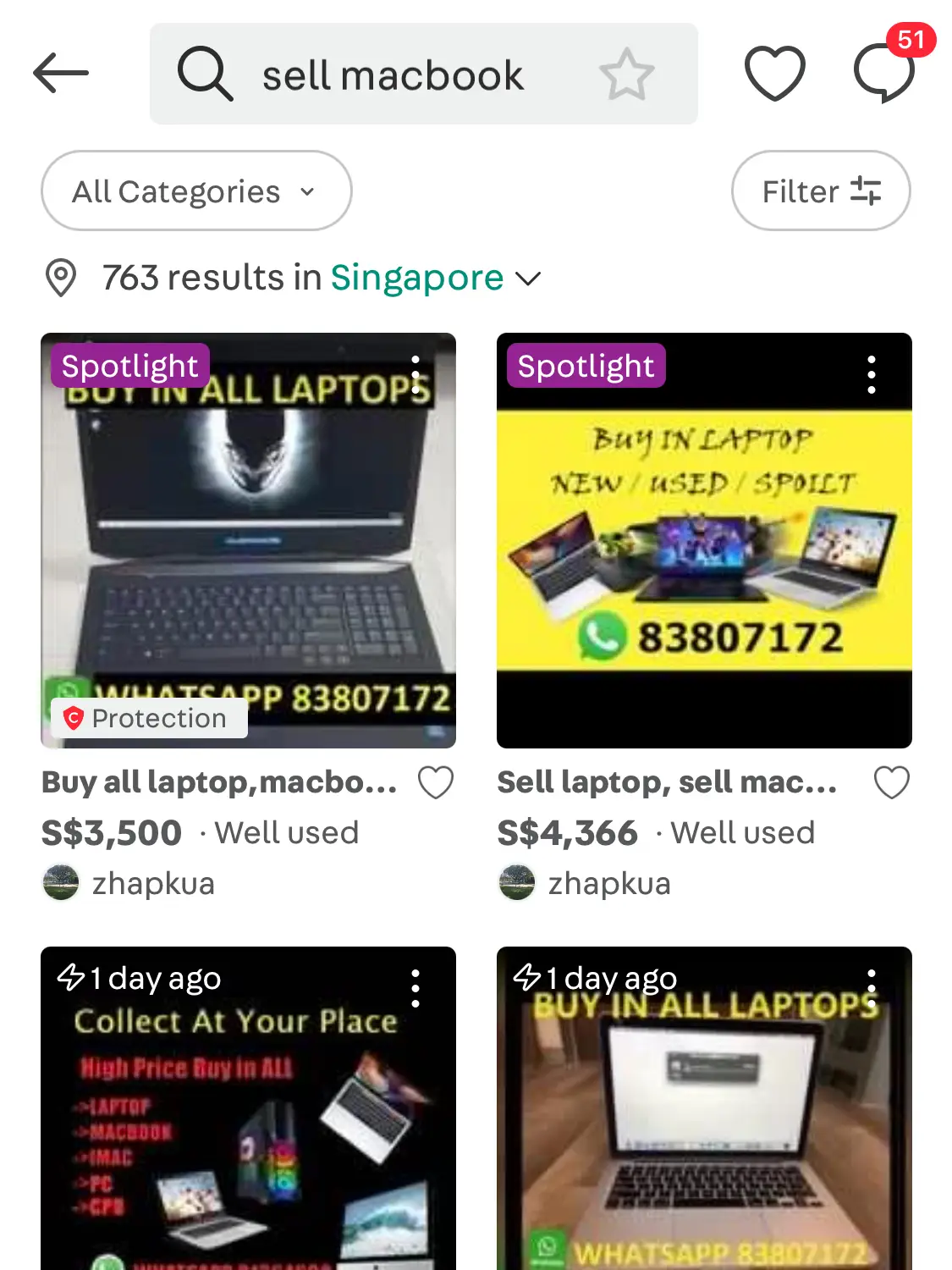Viewport: 952px width, 1270px height.
Task: Open the chat bubble with 51 notifications
Action: [885, 73]
